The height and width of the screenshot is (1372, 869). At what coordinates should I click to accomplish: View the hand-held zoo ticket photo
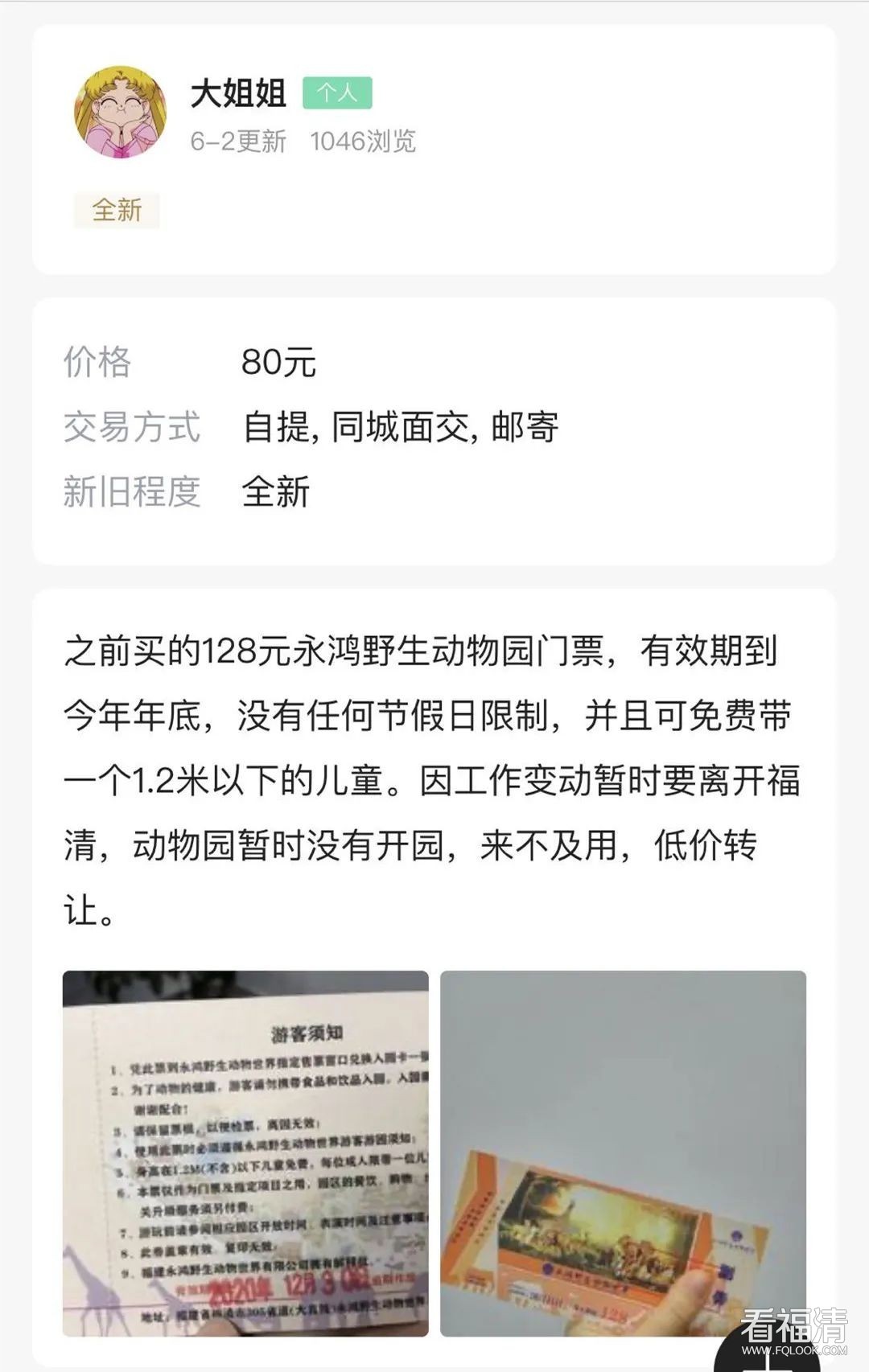(x=623, y=1154)
